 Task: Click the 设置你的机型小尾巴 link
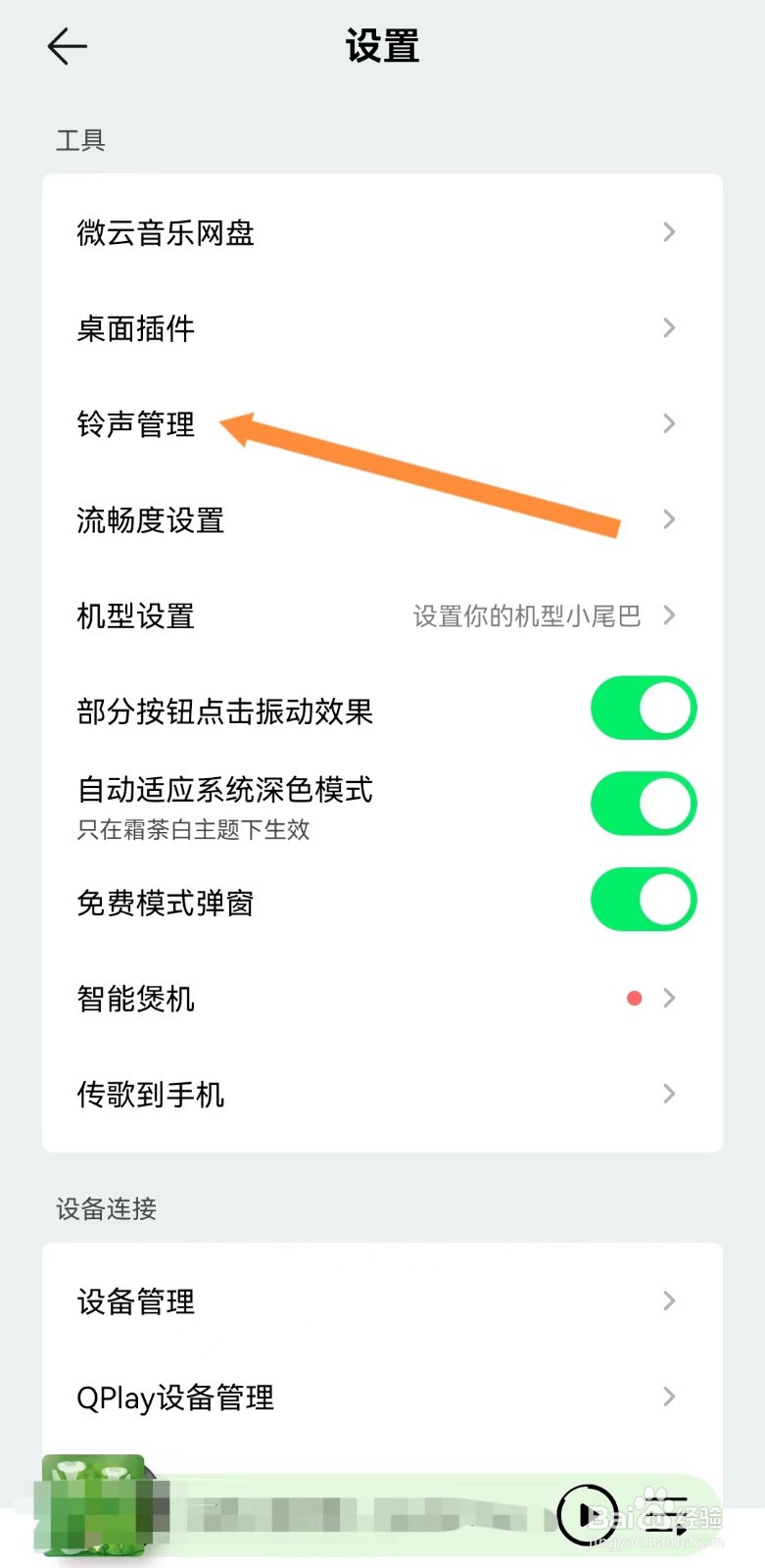526,616
